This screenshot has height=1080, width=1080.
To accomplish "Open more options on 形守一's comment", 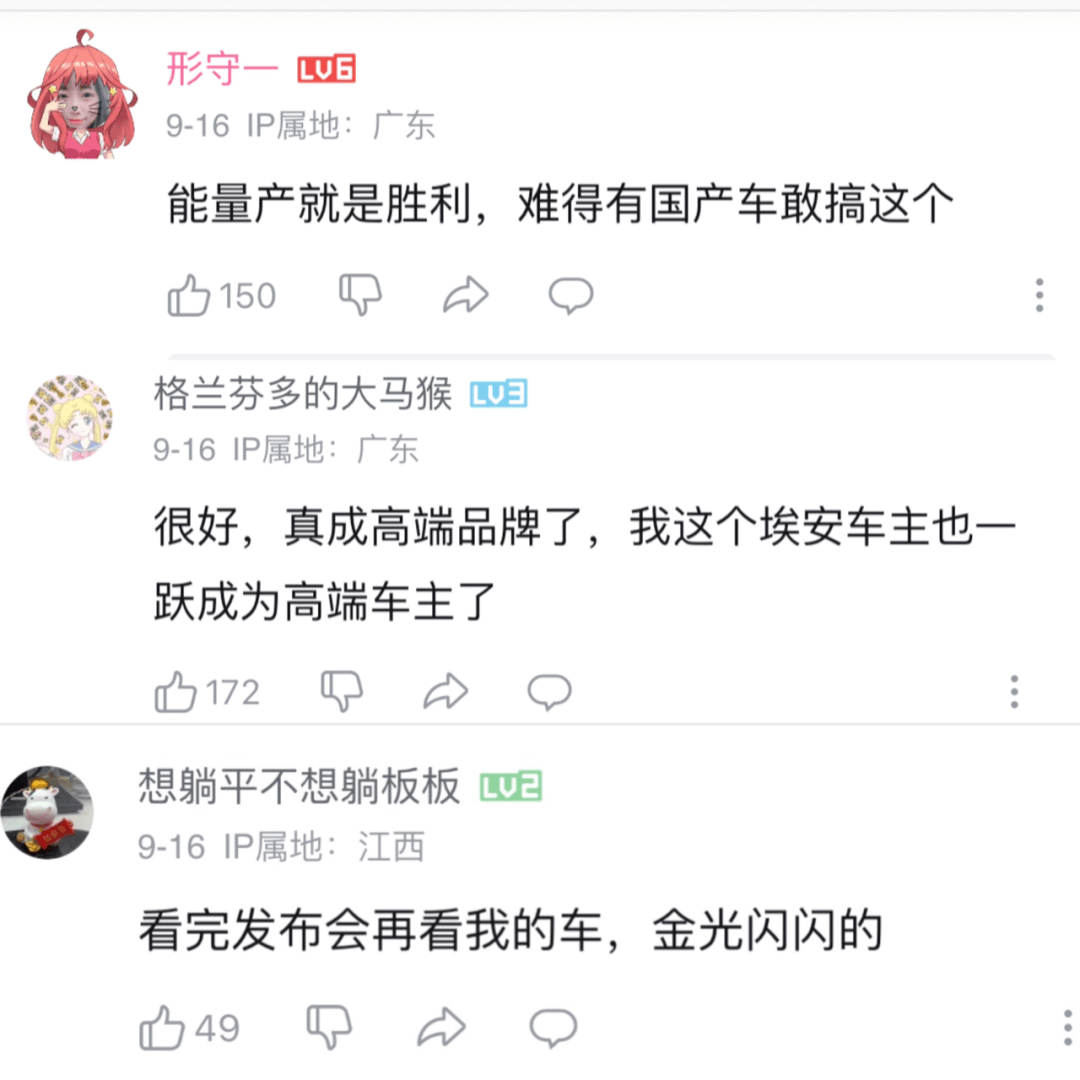I will (1040, 295).
